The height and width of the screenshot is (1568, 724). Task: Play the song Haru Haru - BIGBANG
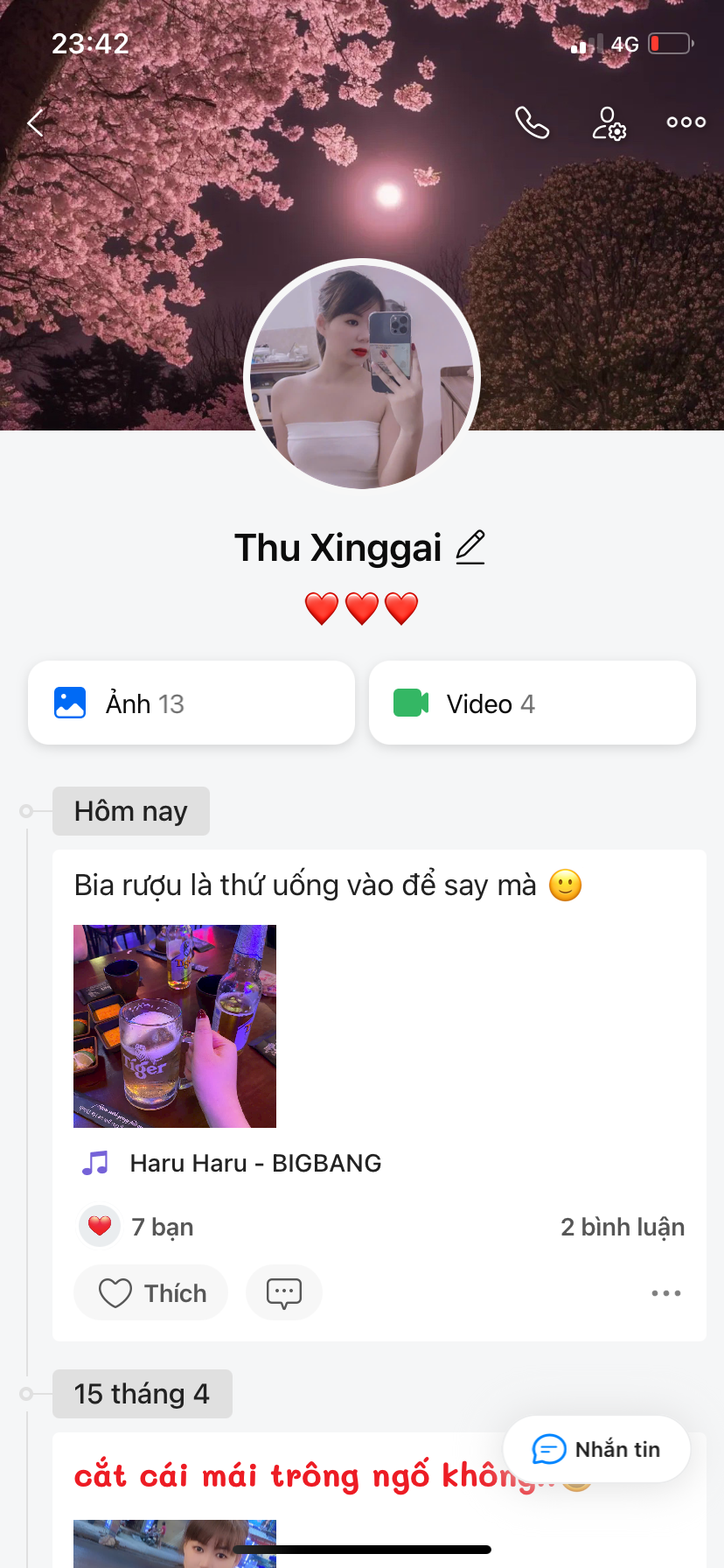254,1163
